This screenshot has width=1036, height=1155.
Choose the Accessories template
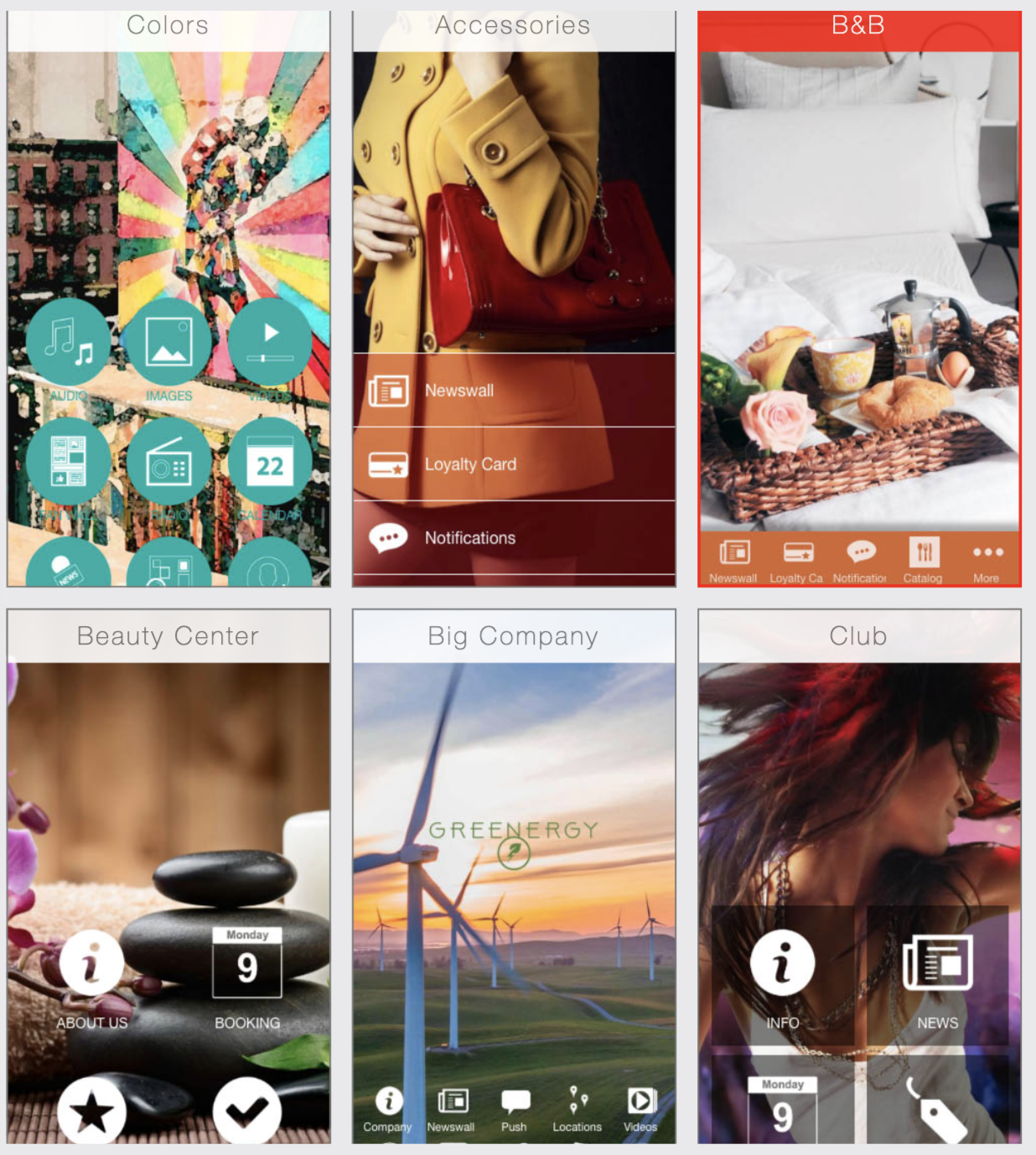[514, 299]
